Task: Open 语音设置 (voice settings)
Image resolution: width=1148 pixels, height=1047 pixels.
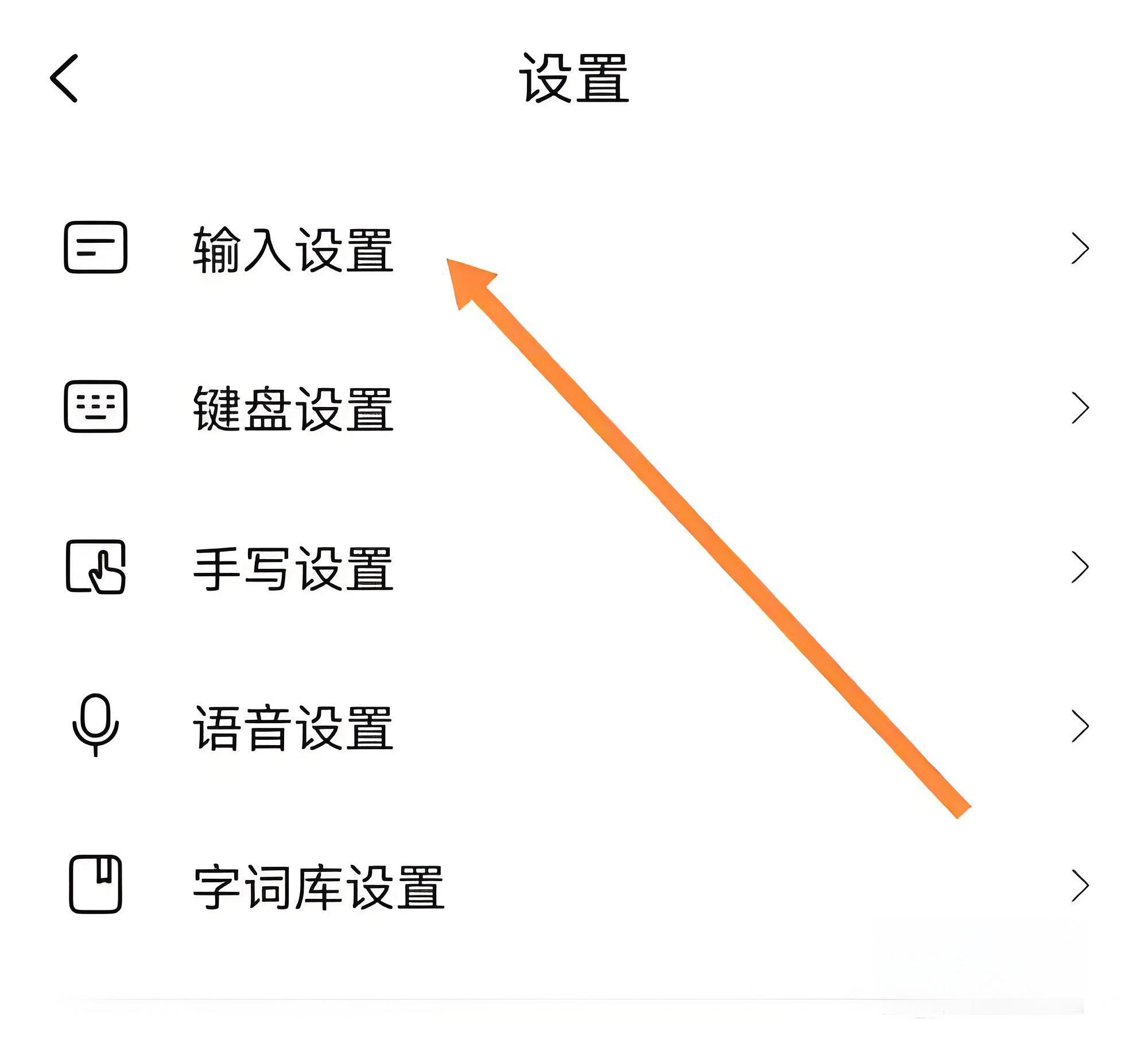Action: pyautogui.click(x=293, y=727)
